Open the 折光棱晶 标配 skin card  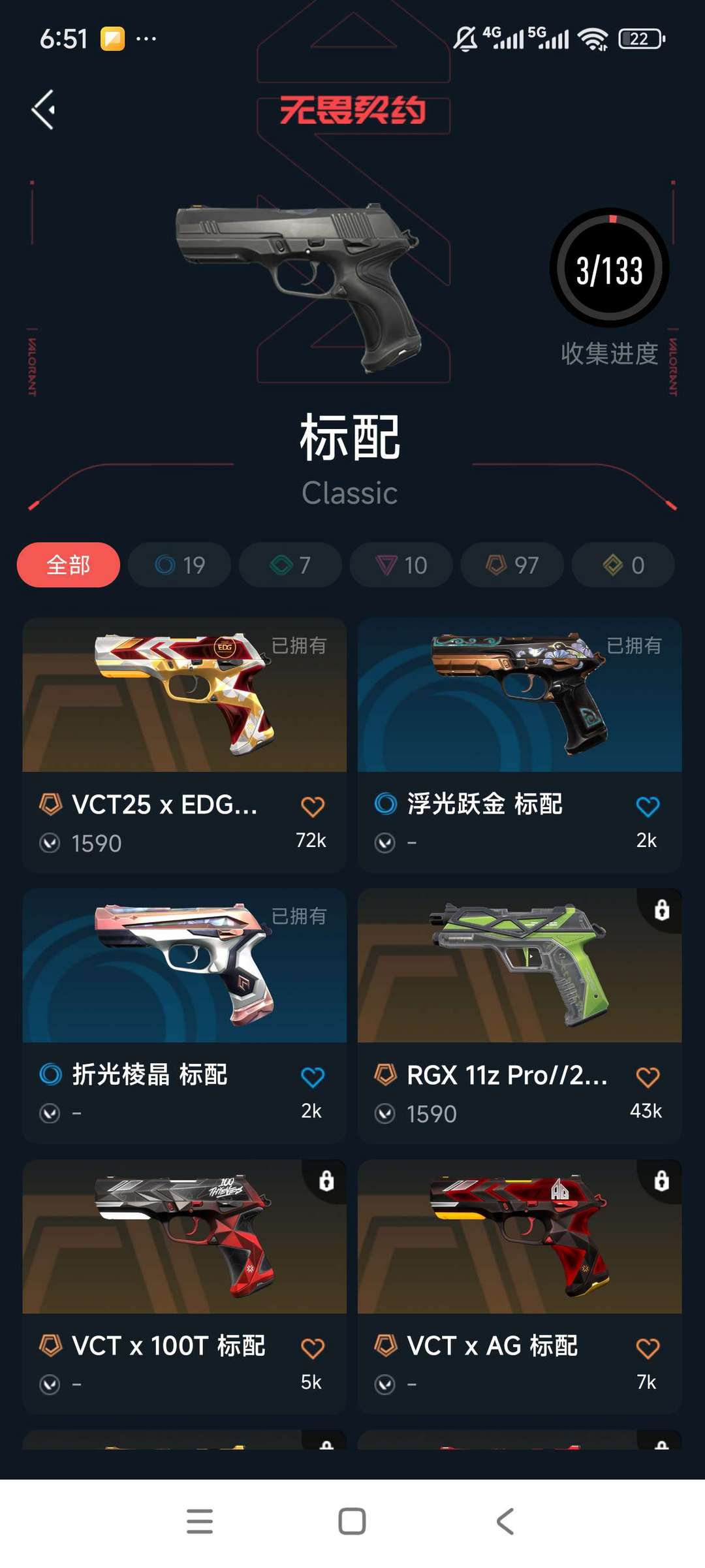coord(185,1016)
